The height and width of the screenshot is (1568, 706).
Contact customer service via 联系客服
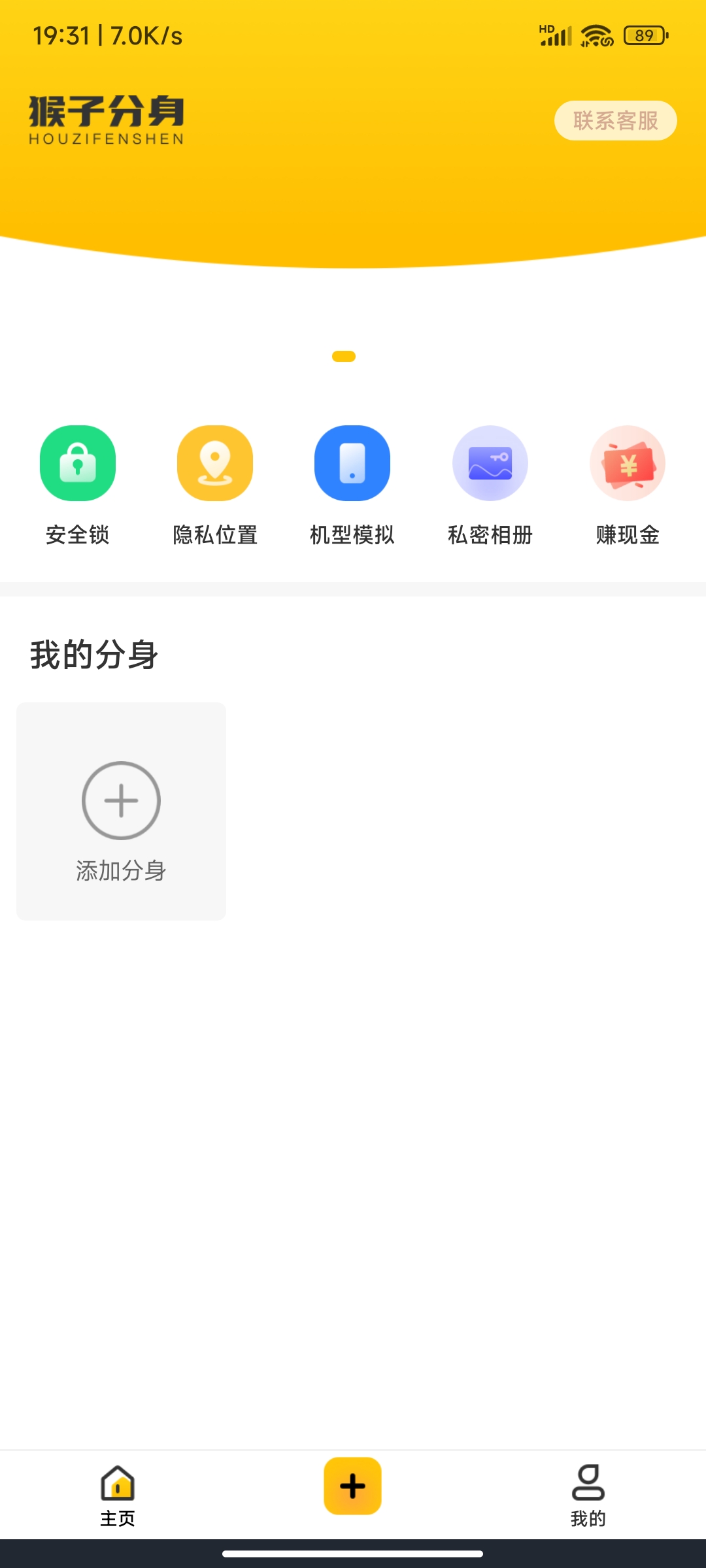coord(615,121)
